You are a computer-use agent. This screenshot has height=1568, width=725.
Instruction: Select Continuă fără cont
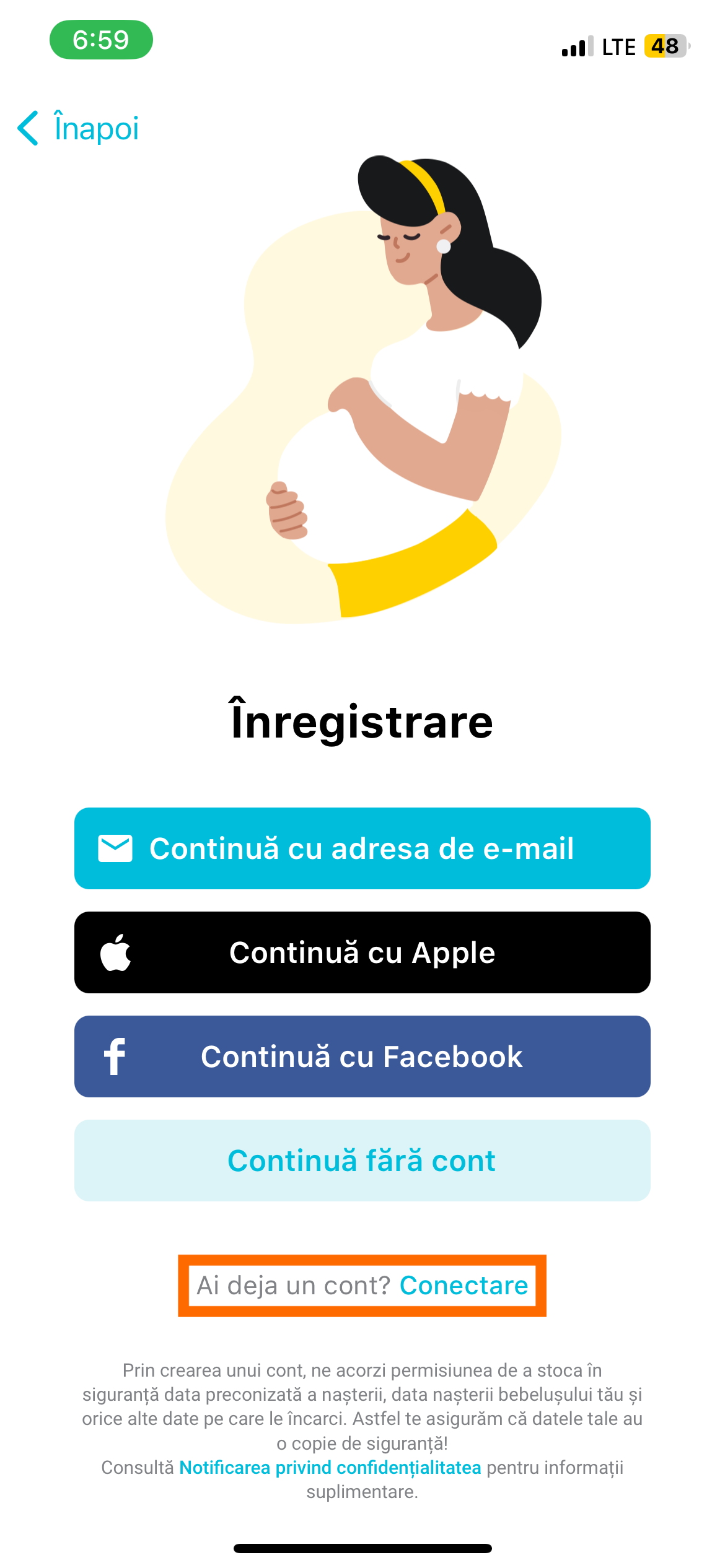pos(362,1160)
